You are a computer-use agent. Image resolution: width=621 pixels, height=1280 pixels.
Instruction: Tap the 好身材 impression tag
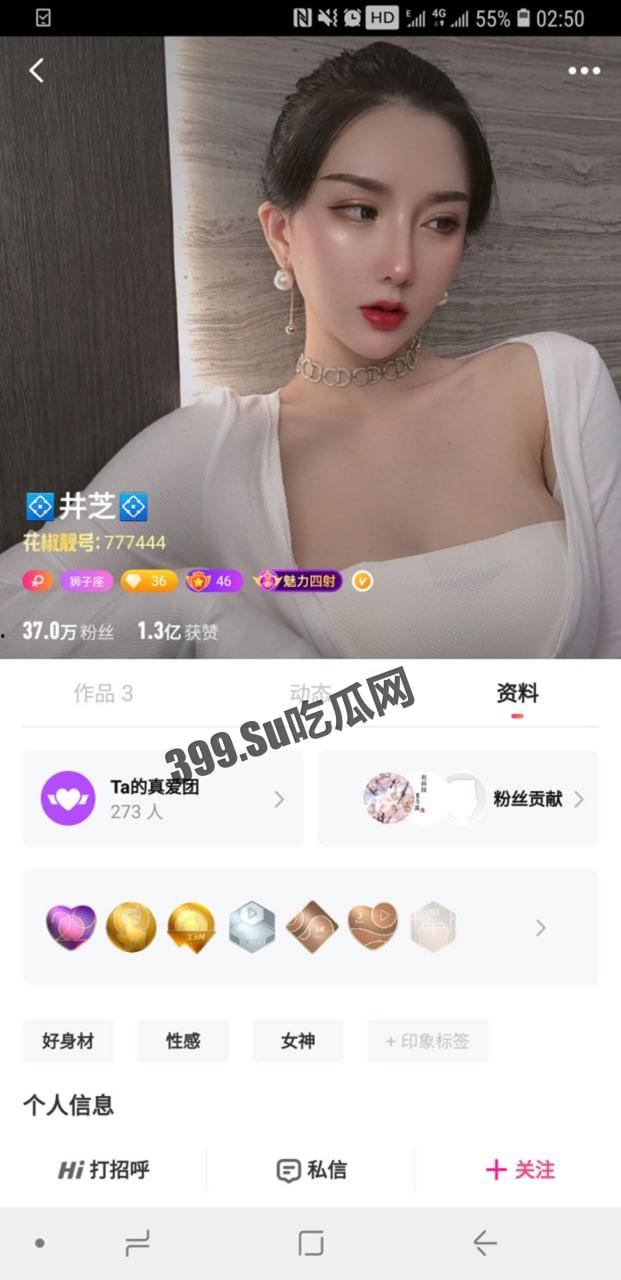pos(68,1041)
